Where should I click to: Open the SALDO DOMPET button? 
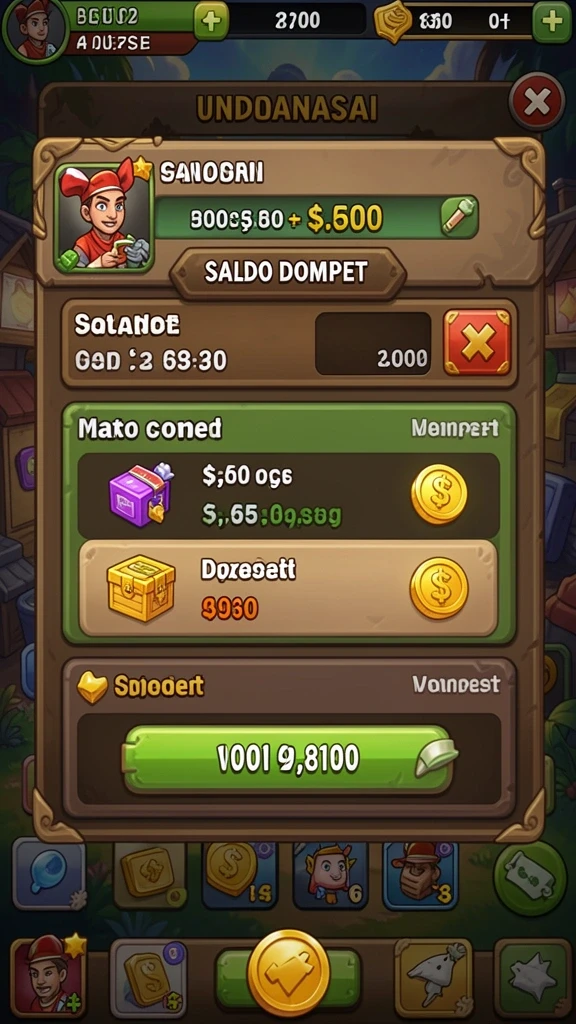285,272
